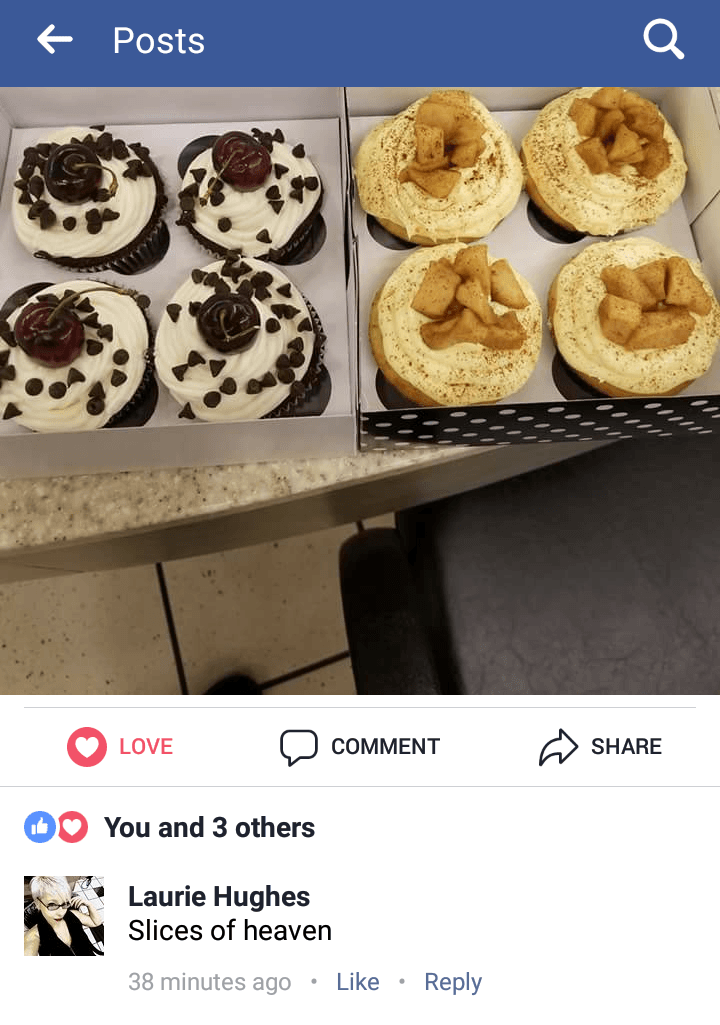This screenshot has height=1025, width=720.
Task: Like Laurie Hughes' comment
Action: [357, 982]
